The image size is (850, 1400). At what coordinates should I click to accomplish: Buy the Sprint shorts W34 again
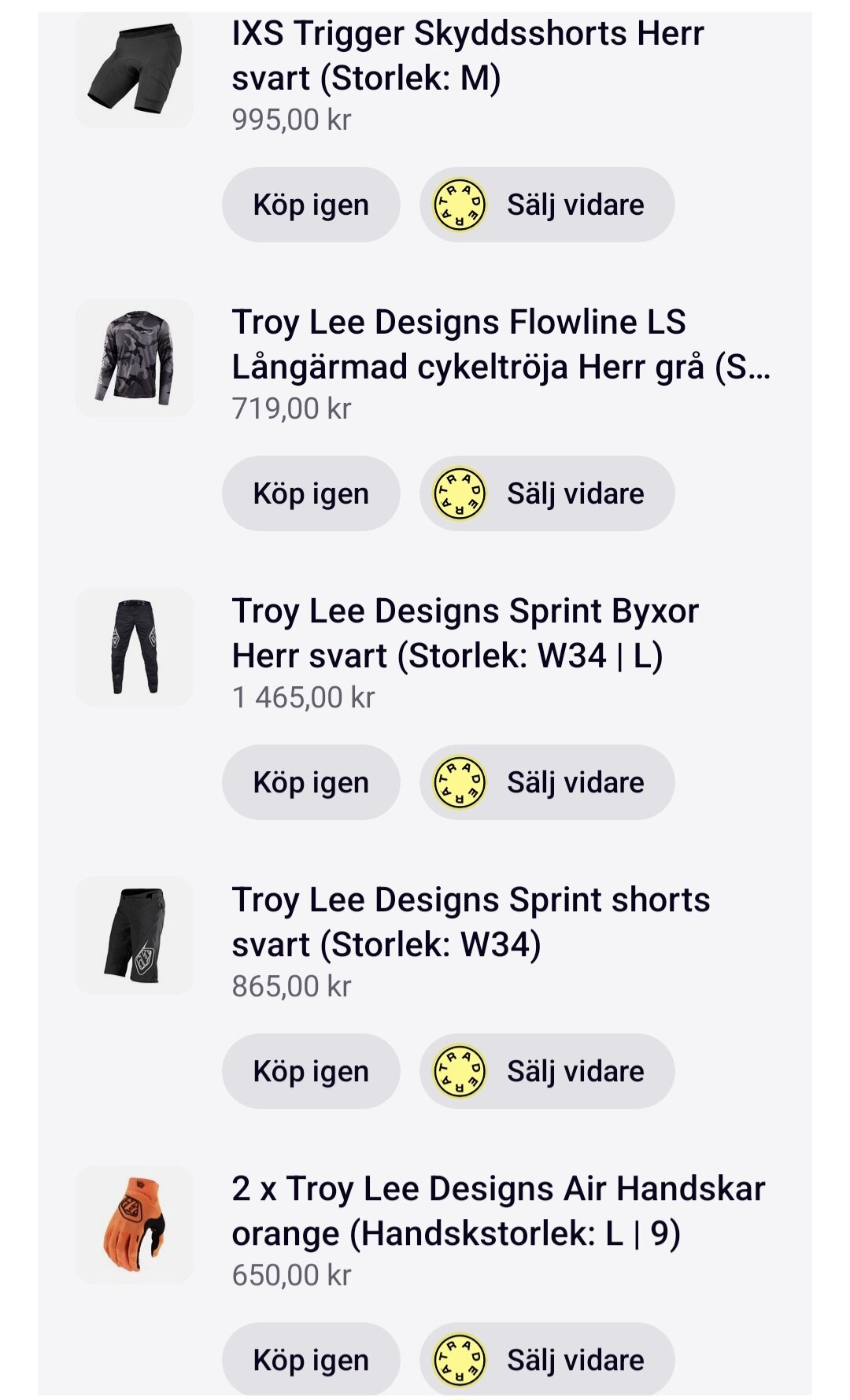(x=311, y=1071)
